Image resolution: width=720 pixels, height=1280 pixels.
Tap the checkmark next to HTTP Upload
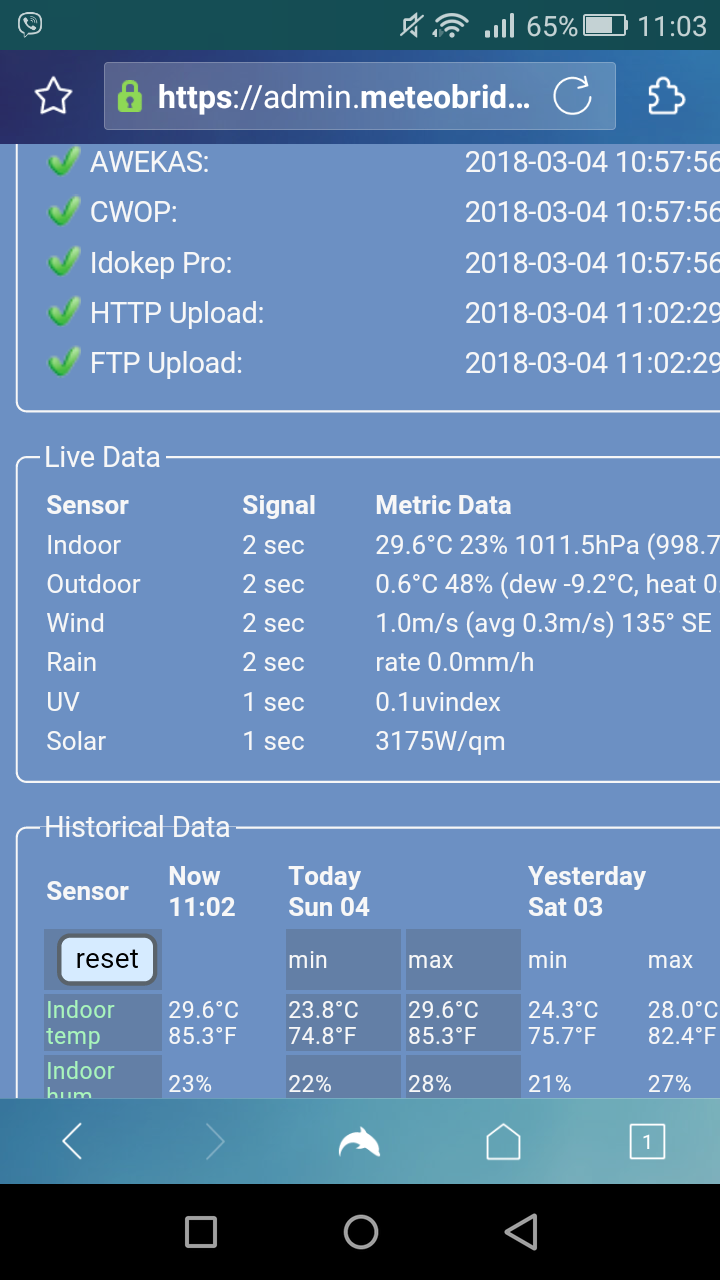[x=62, y=312]
